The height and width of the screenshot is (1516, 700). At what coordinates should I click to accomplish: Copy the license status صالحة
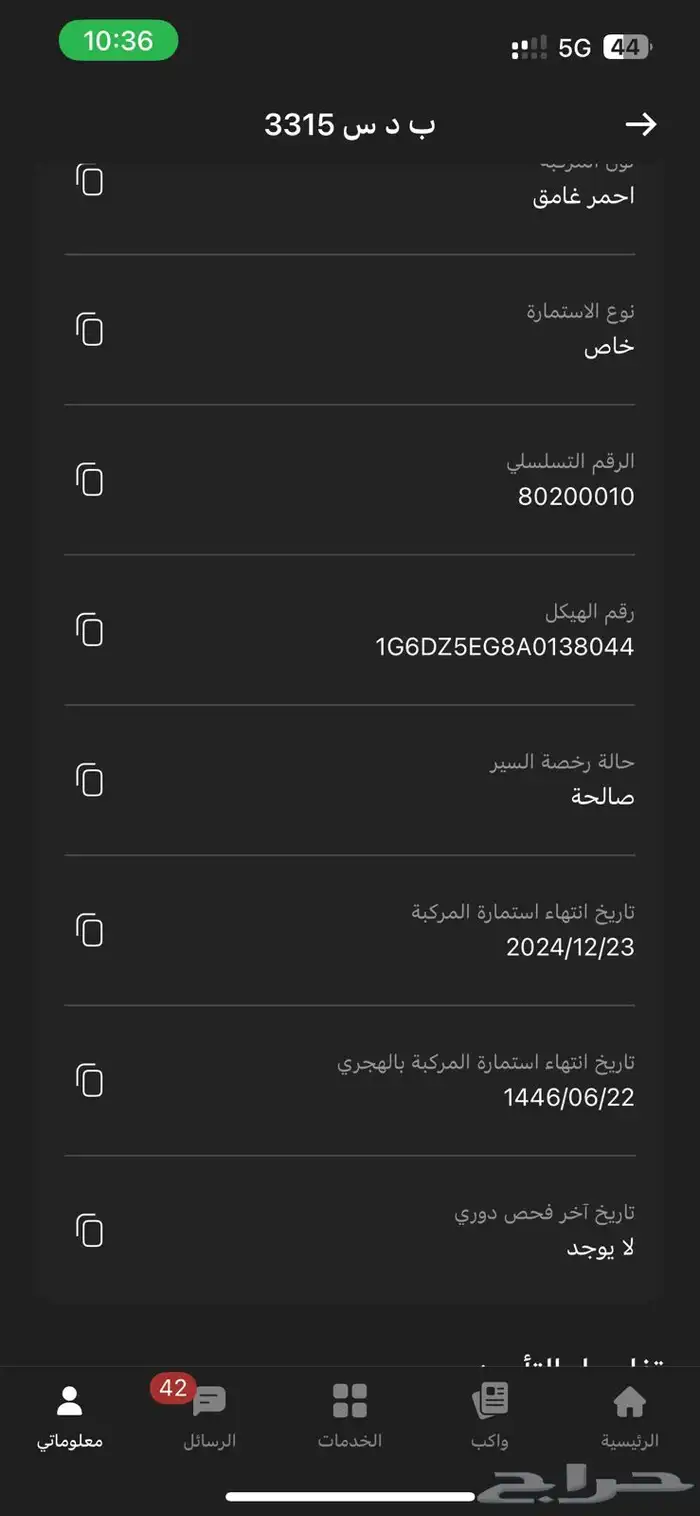pos(90,780)
